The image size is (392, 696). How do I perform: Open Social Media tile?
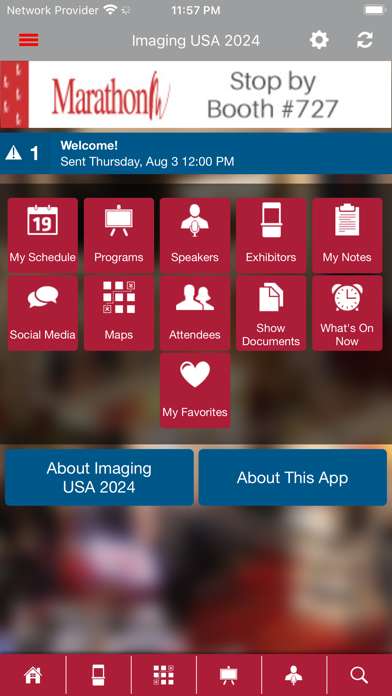click(43, 313)
